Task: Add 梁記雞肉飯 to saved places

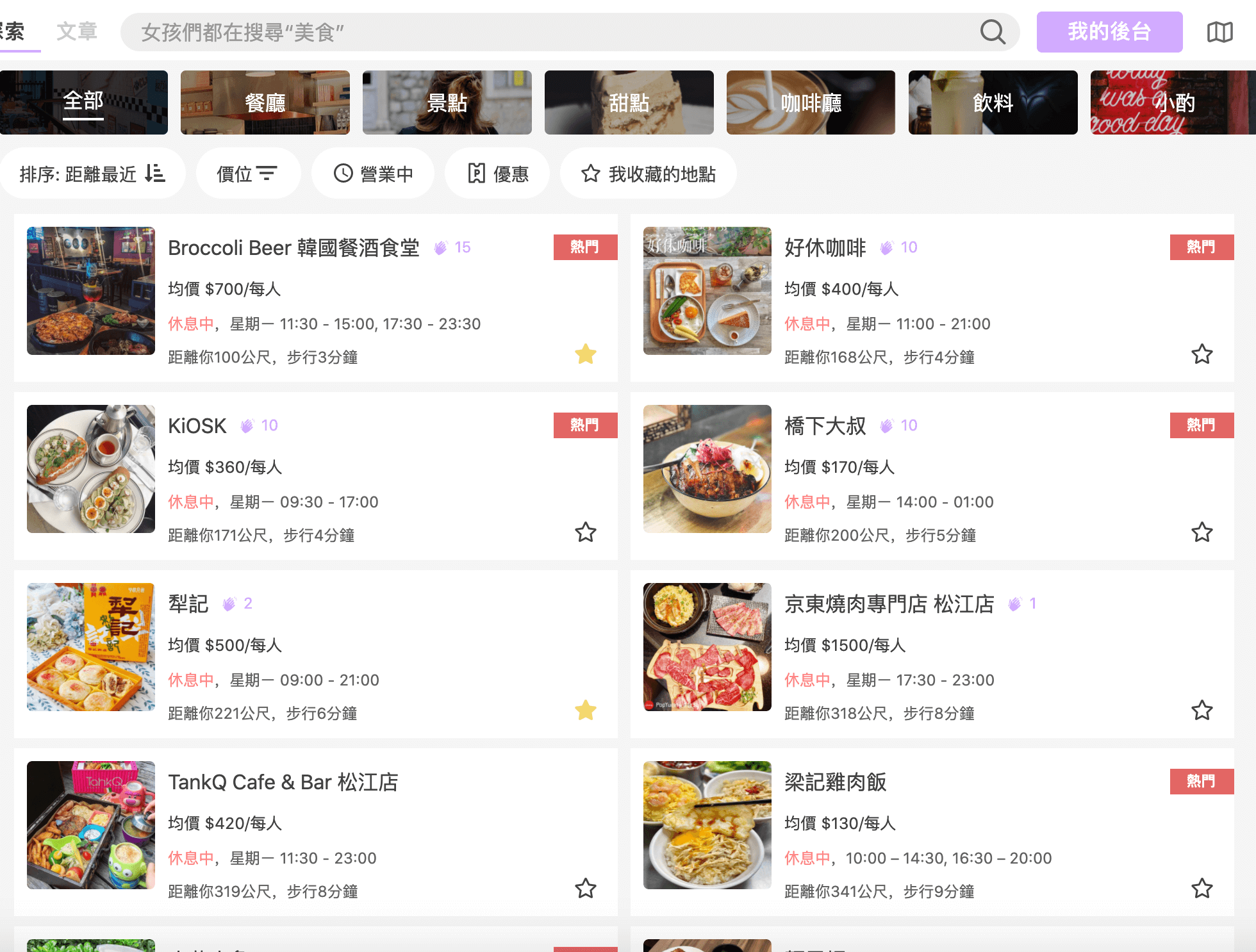Action: click(x=1202, y=889)
